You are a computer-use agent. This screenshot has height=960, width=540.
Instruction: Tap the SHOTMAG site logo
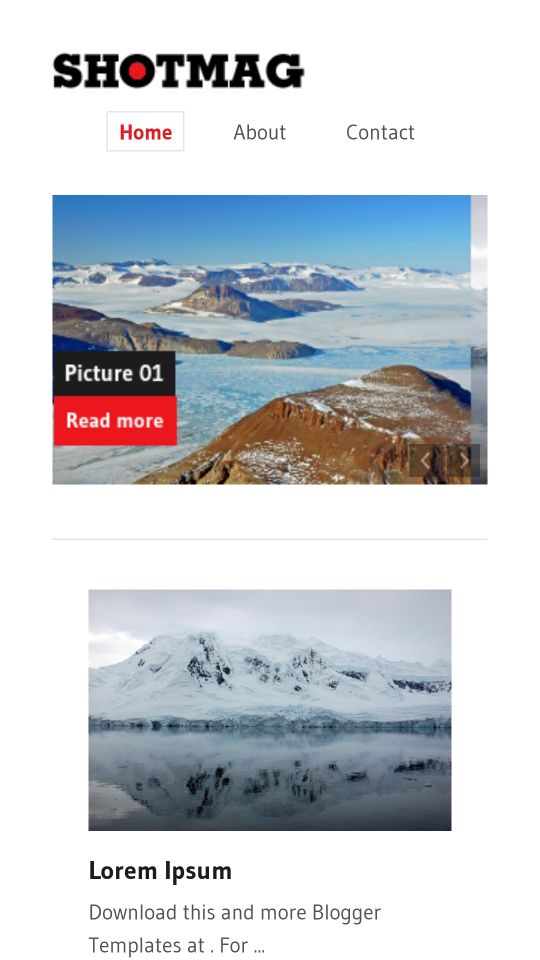178,71
